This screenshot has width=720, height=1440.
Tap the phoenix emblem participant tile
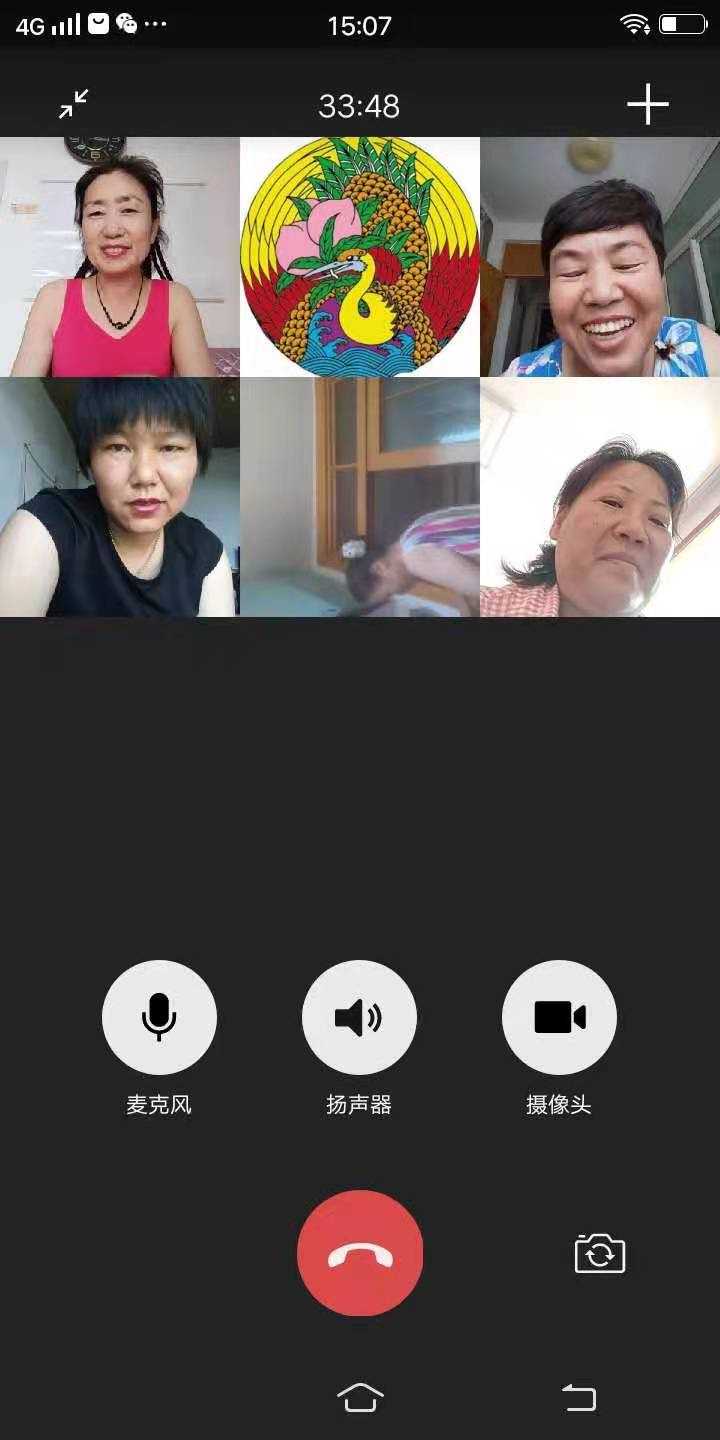point(360,257)
